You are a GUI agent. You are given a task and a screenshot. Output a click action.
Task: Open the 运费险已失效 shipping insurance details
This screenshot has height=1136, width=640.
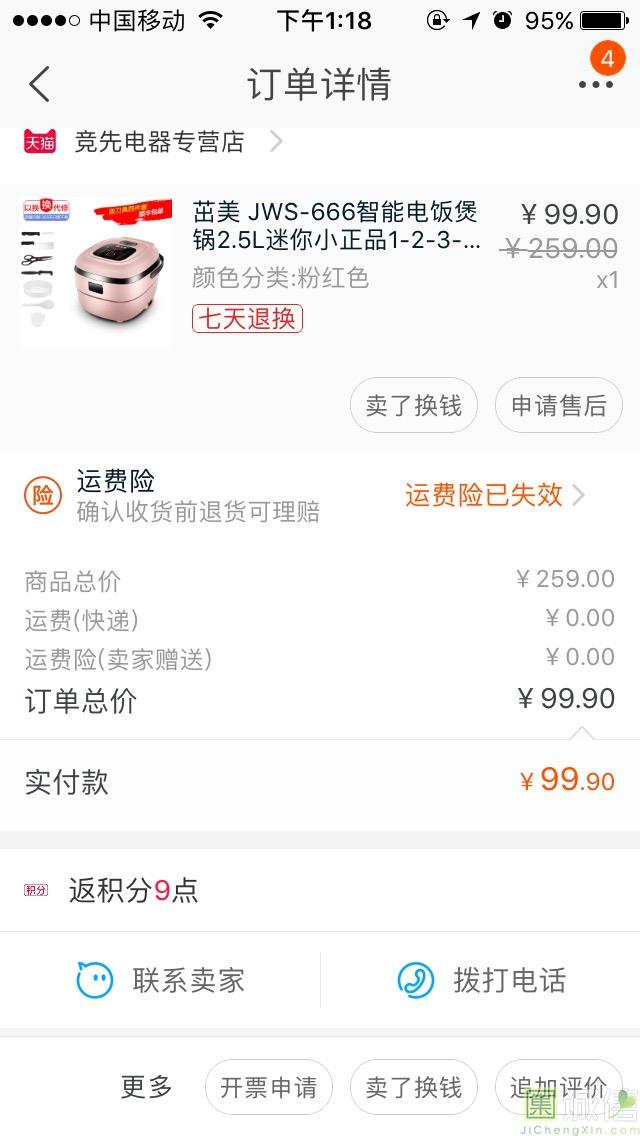point(494,495)
